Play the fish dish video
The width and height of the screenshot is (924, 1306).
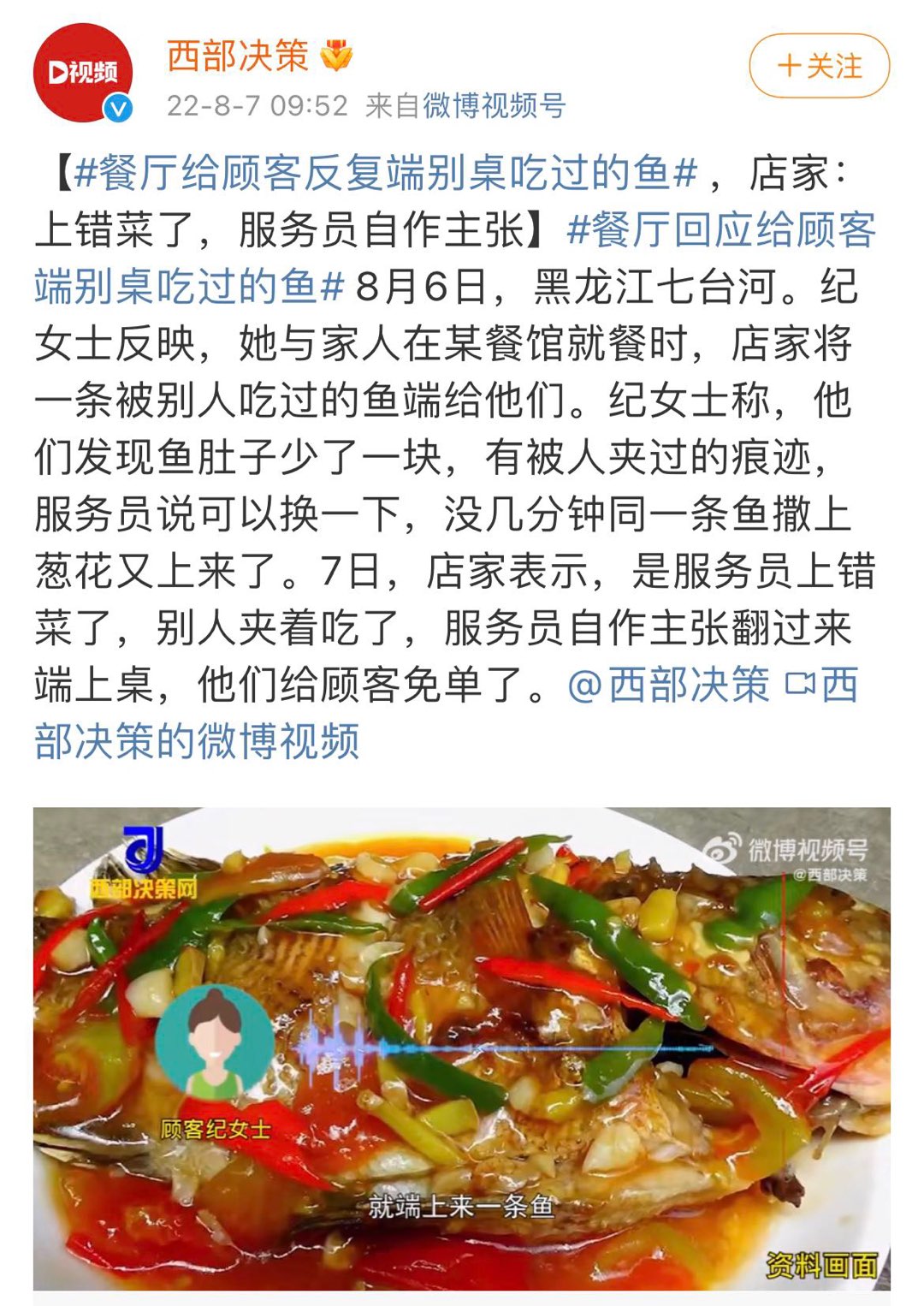click(462, 1048)
